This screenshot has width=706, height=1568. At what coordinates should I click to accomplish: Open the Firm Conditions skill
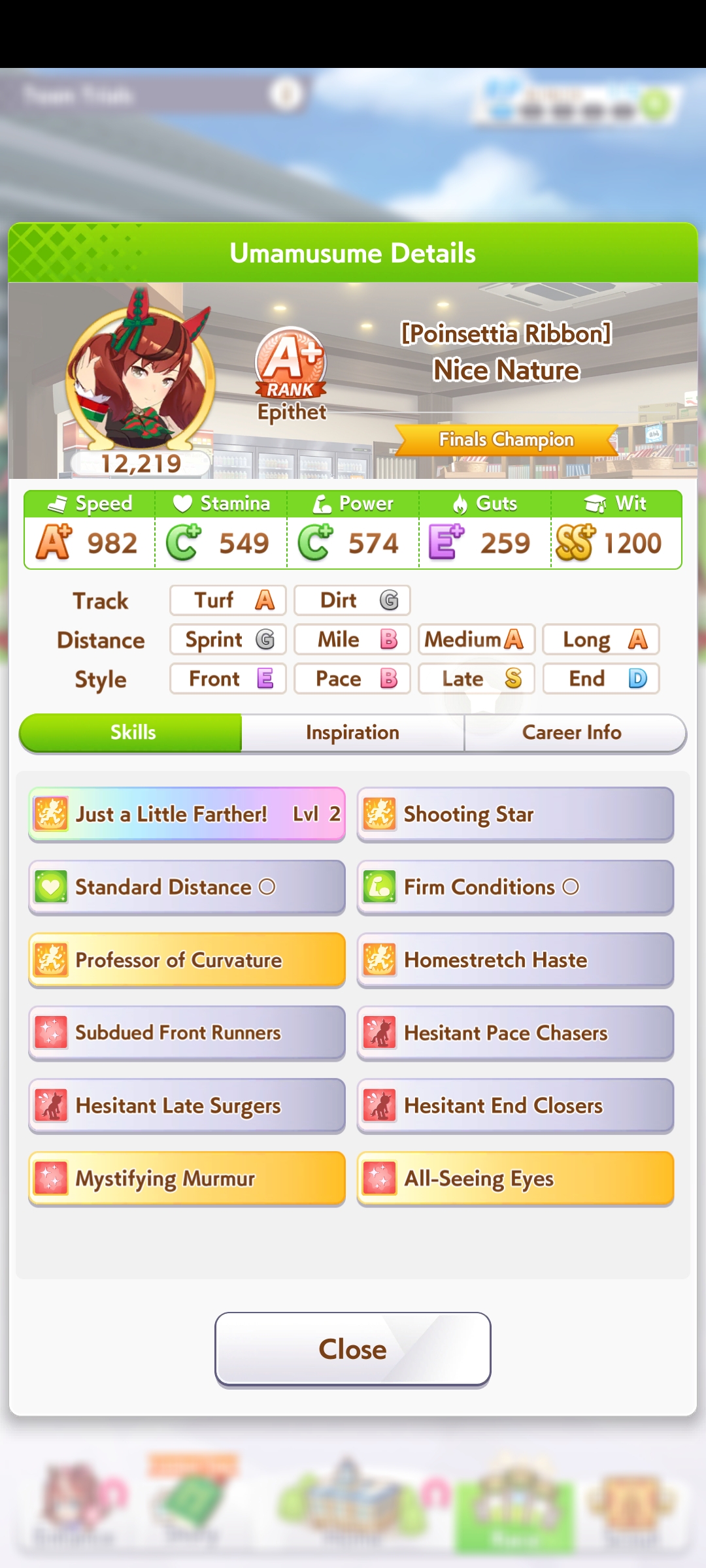515,887
